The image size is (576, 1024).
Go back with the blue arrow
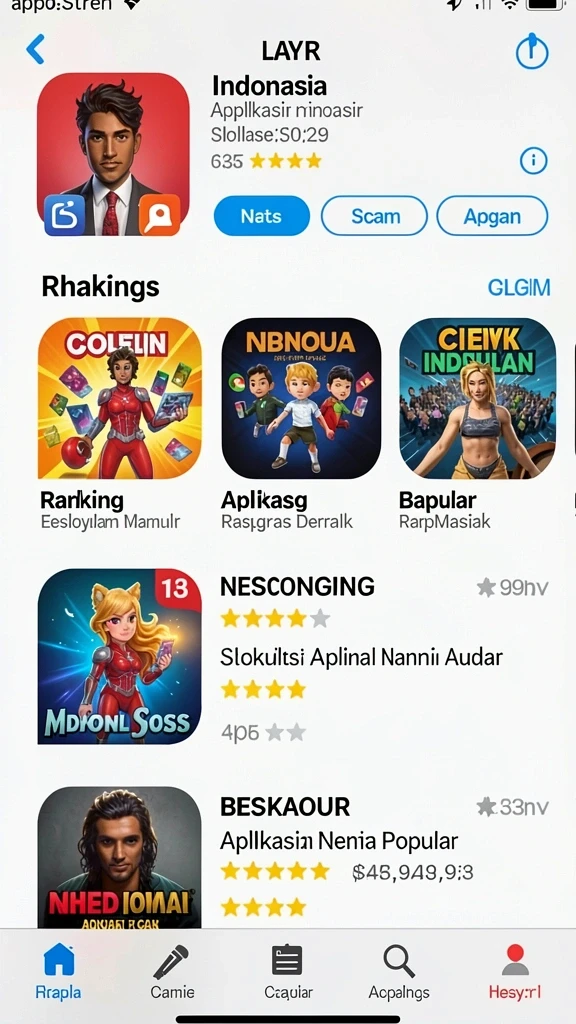click(x=35, y=50)
